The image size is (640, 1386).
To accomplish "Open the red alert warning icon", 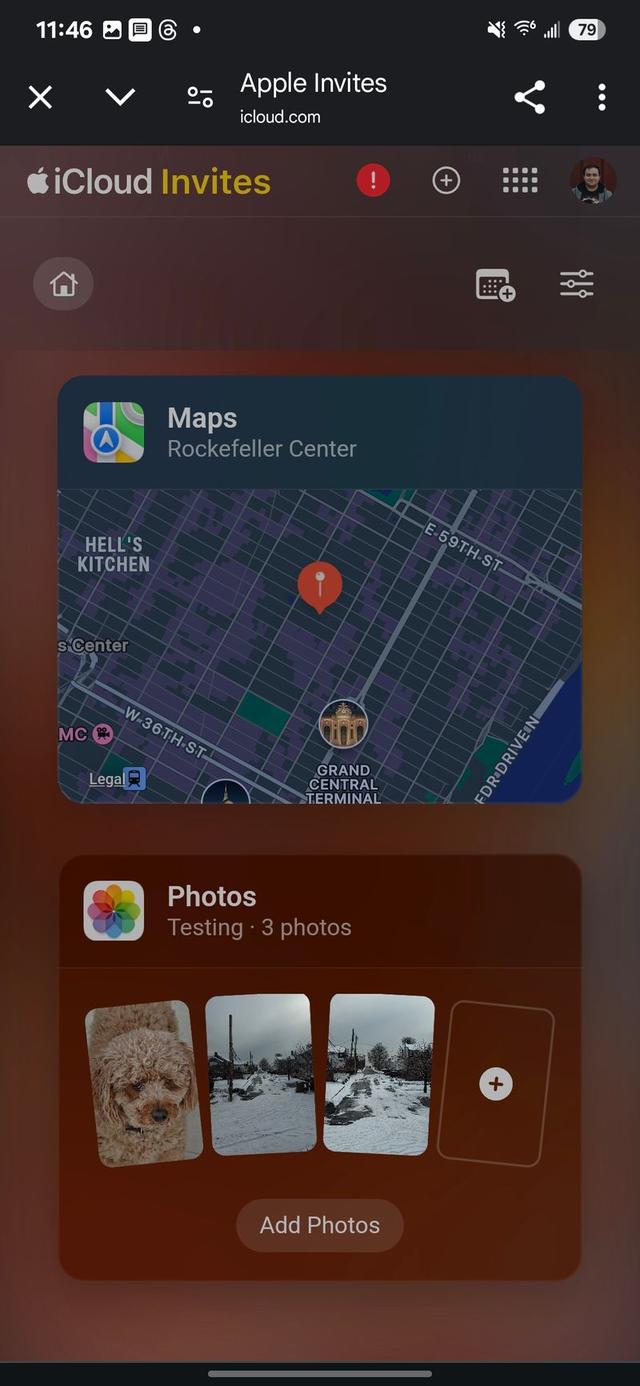I will [373, 181].
